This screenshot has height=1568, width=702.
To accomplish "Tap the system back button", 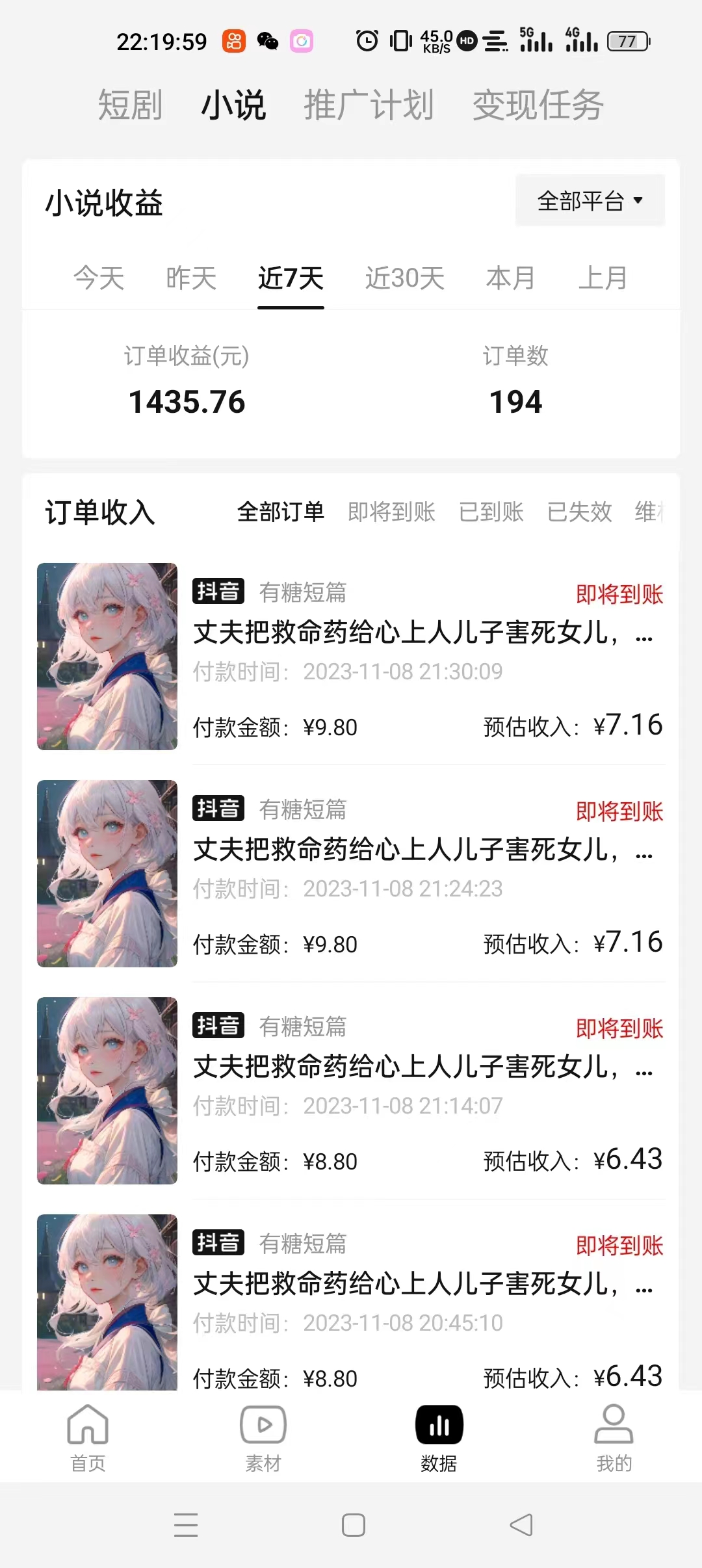I will [521, 1525].
